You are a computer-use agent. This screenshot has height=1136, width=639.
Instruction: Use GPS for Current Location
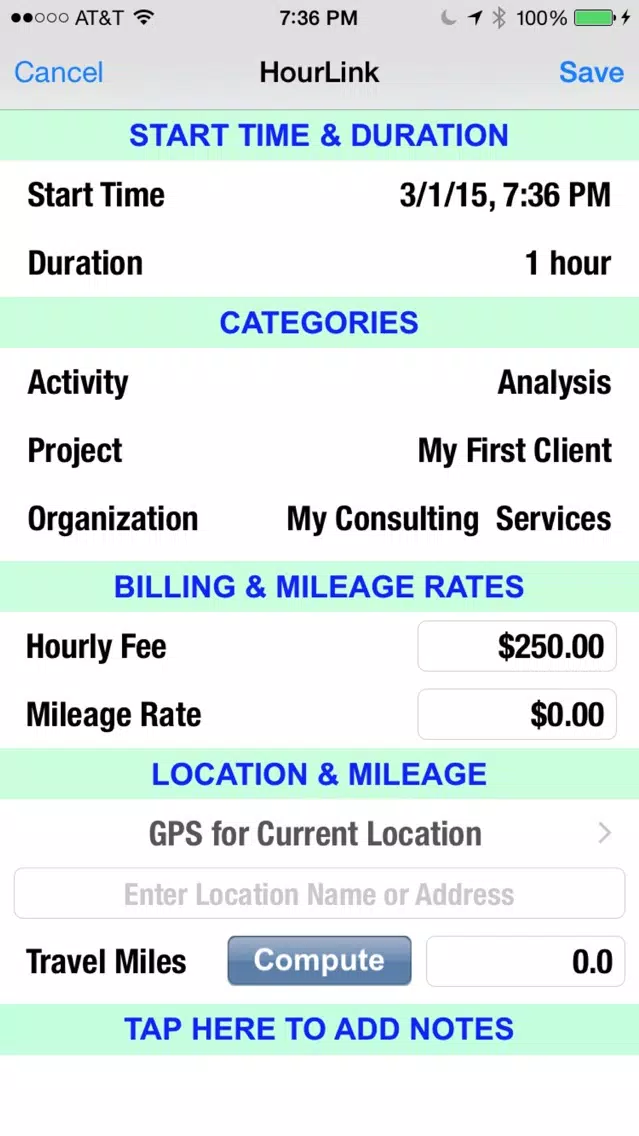320,834
